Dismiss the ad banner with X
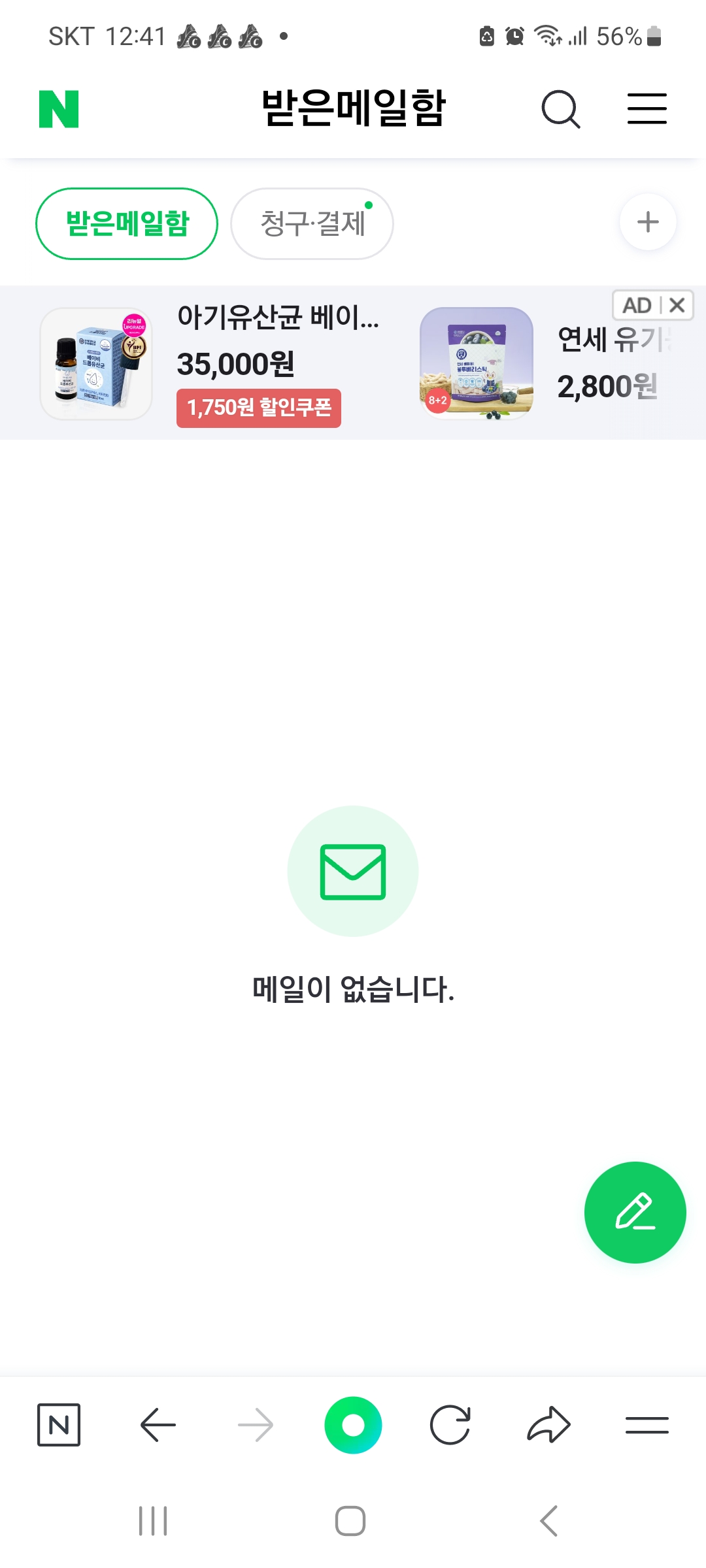 click(x=677, y=305)
